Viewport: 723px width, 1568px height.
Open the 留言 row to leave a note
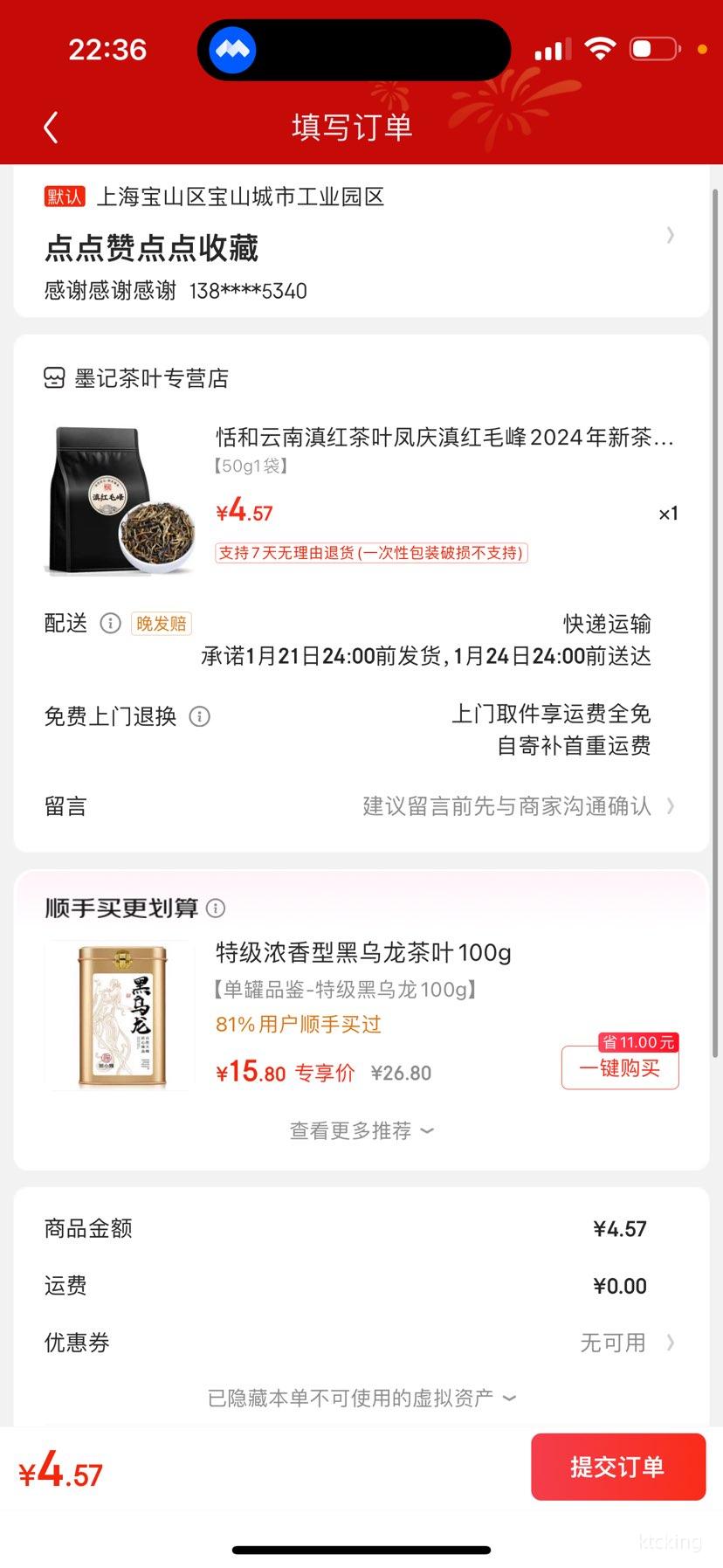(360, 806)
